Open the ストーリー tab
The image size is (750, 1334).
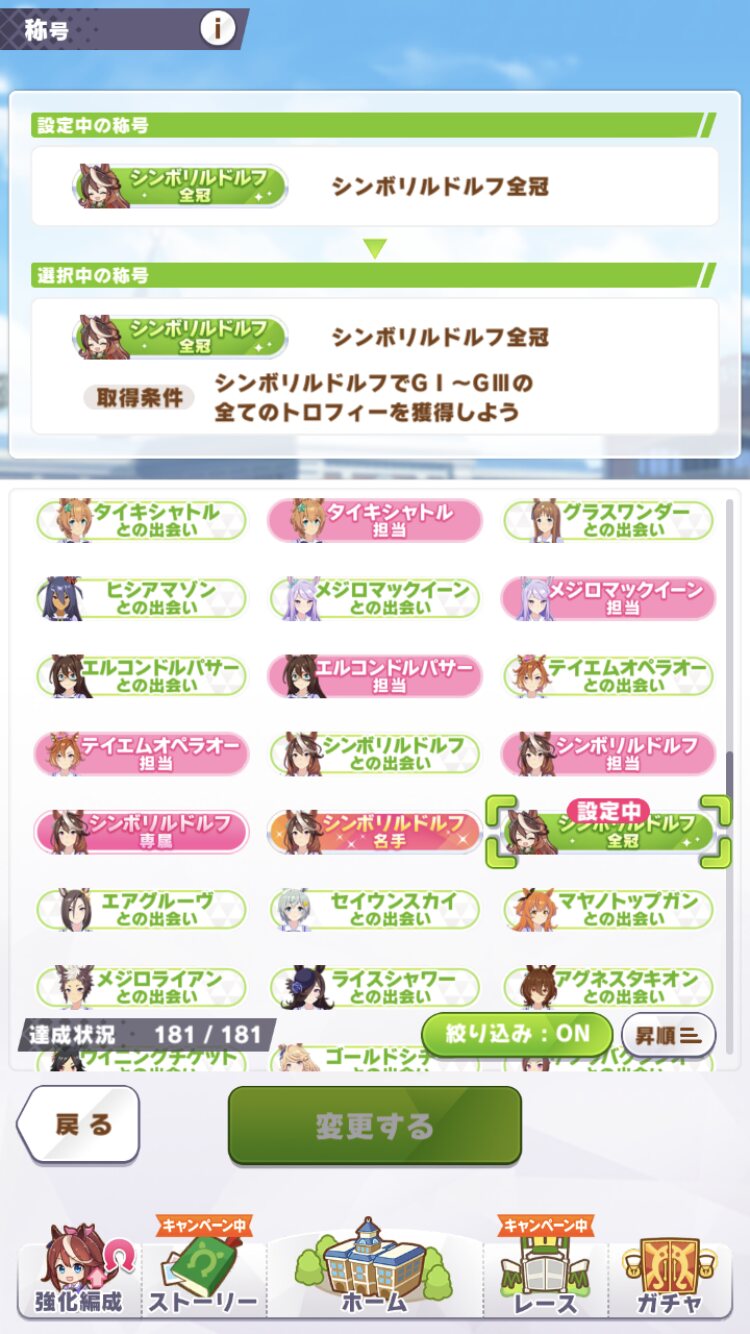[203, 1275]
